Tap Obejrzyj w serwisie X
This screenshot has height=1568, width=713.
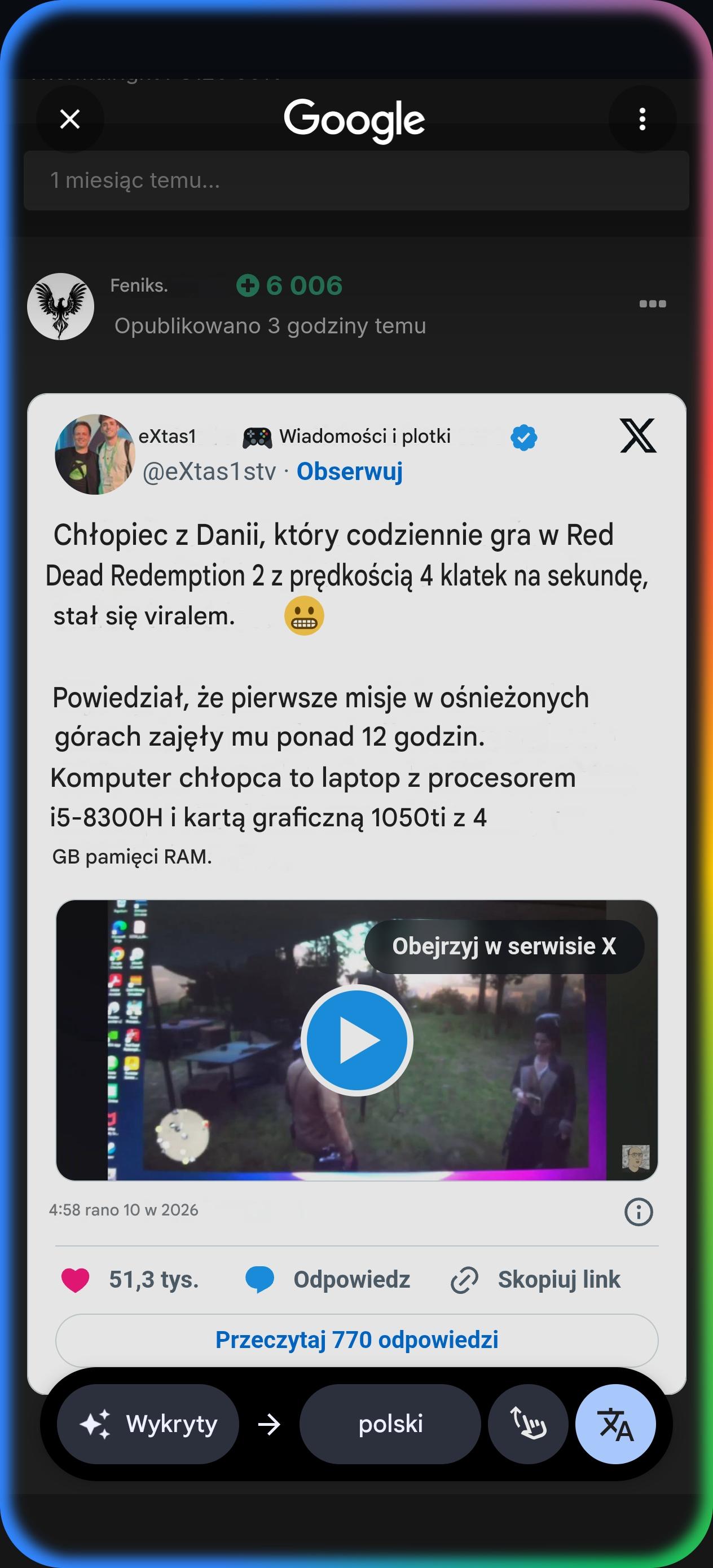tap(504, 946)
